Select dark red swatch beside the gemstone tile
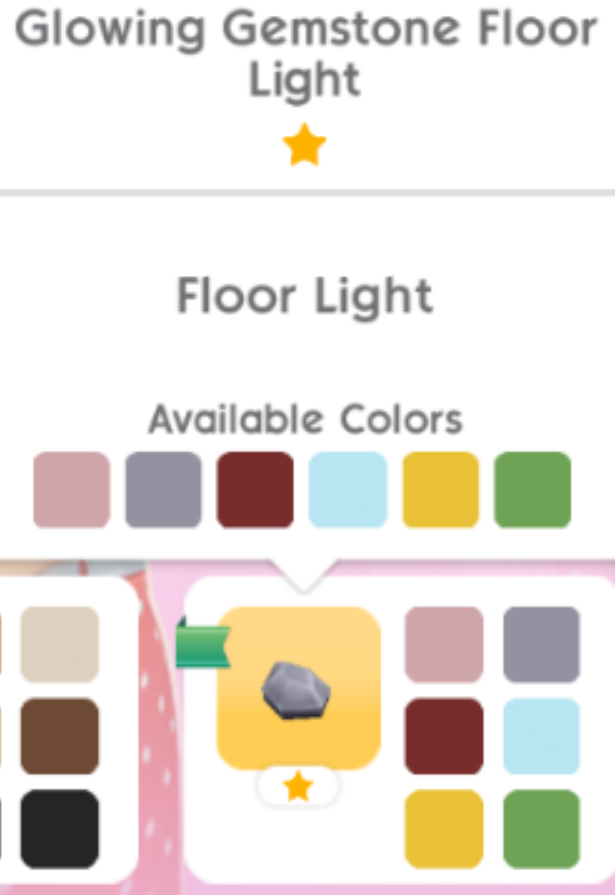Screen dimensions: 615x895 (443, 736)
